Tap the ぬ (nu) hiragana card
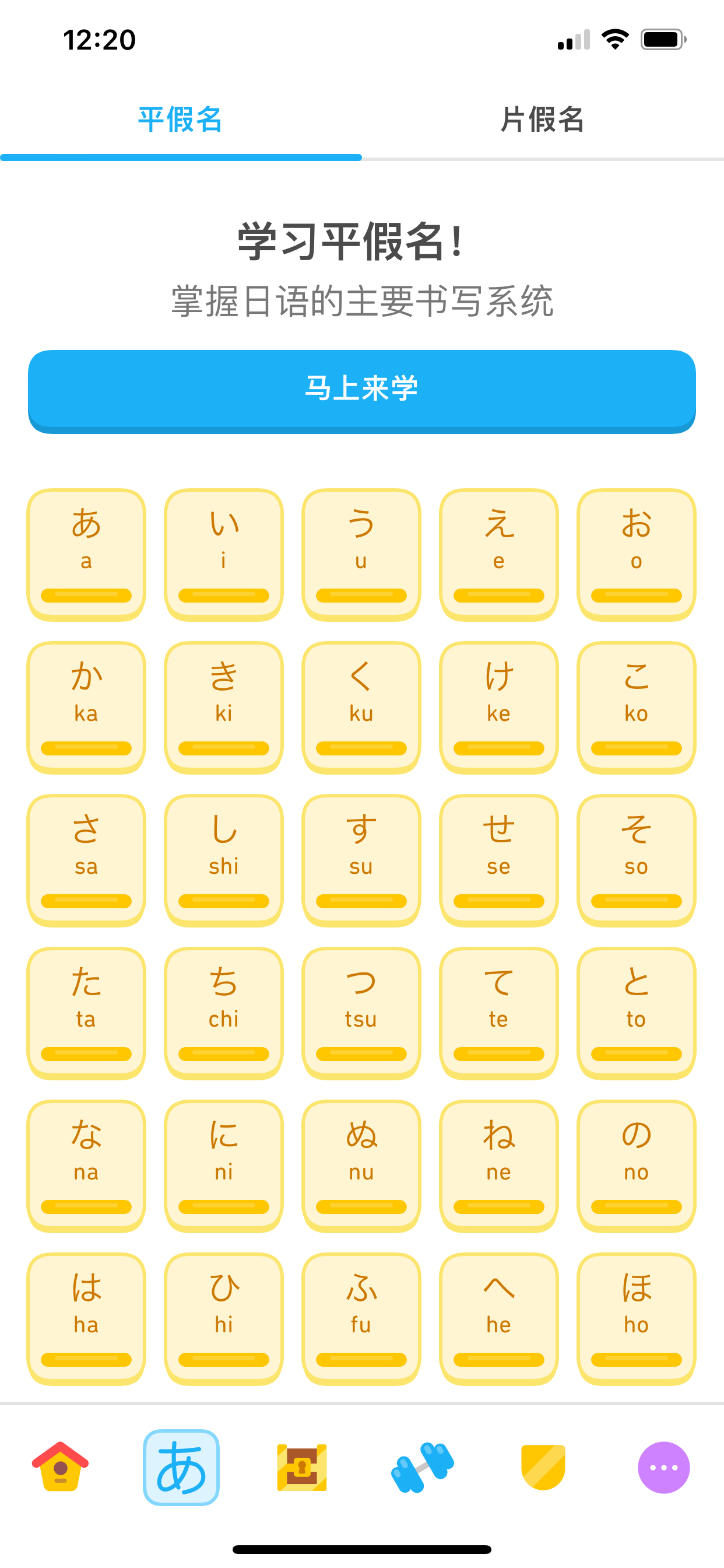The height and width of the screenshot is (1568, 724). [x=361, y=1165]
